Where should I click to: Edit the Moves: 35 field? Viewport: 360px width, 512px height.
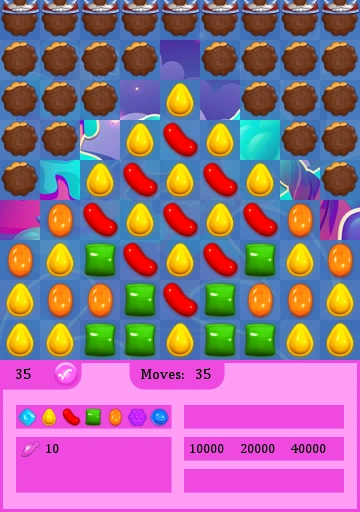coord(176,374)
